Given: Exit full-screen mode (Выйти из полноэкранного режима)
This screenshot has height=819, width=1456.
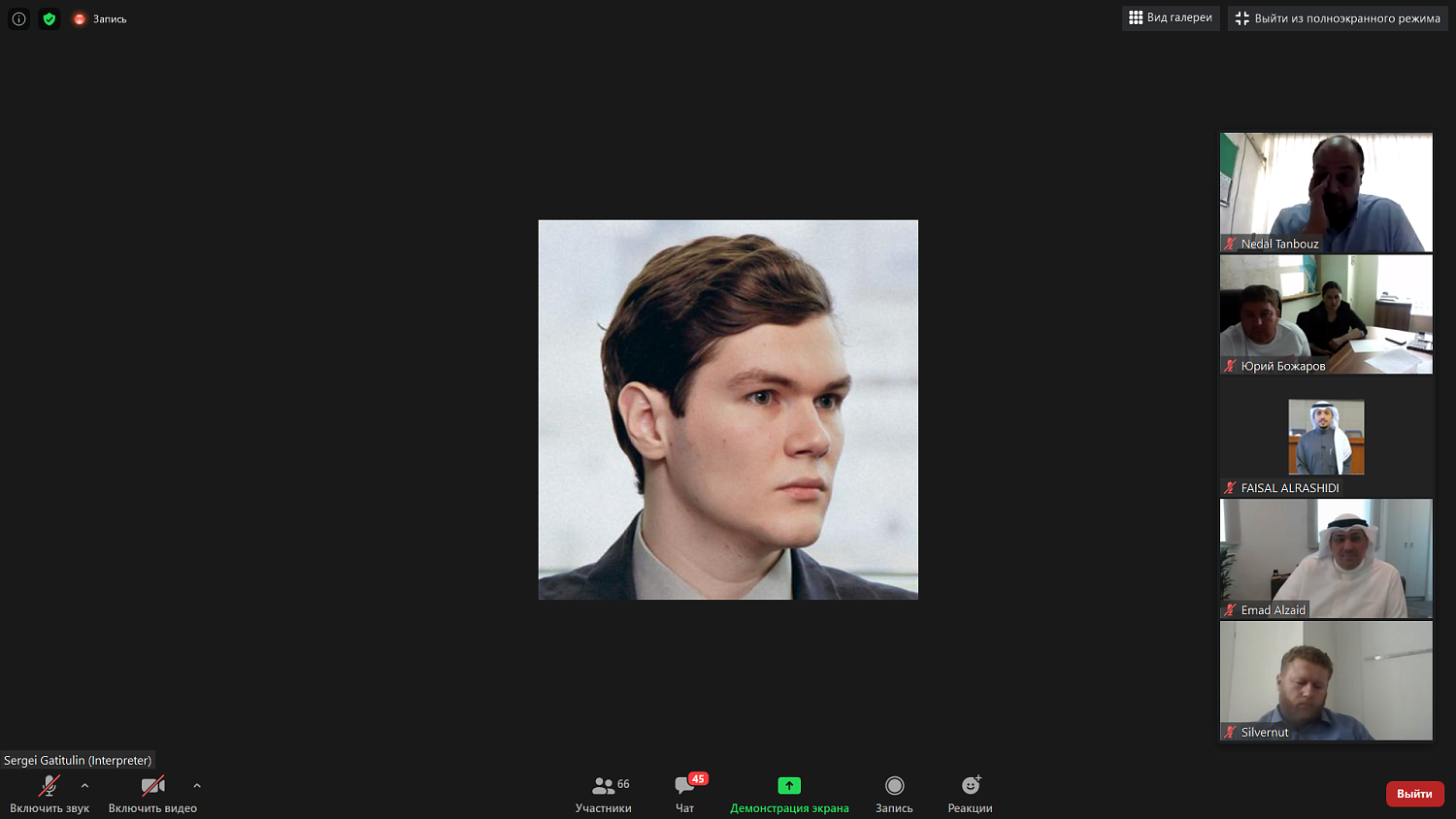Looking at the screenshot, I should [x=1338, y=18].
